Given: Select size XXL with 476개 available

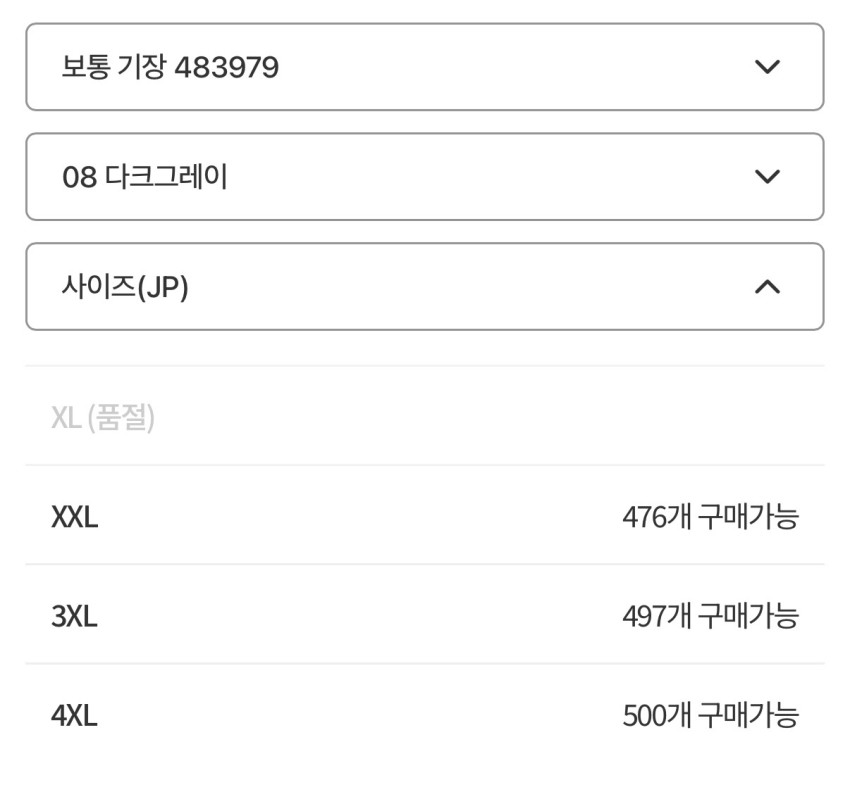Looking at the screenshot, I should point(424,517).
